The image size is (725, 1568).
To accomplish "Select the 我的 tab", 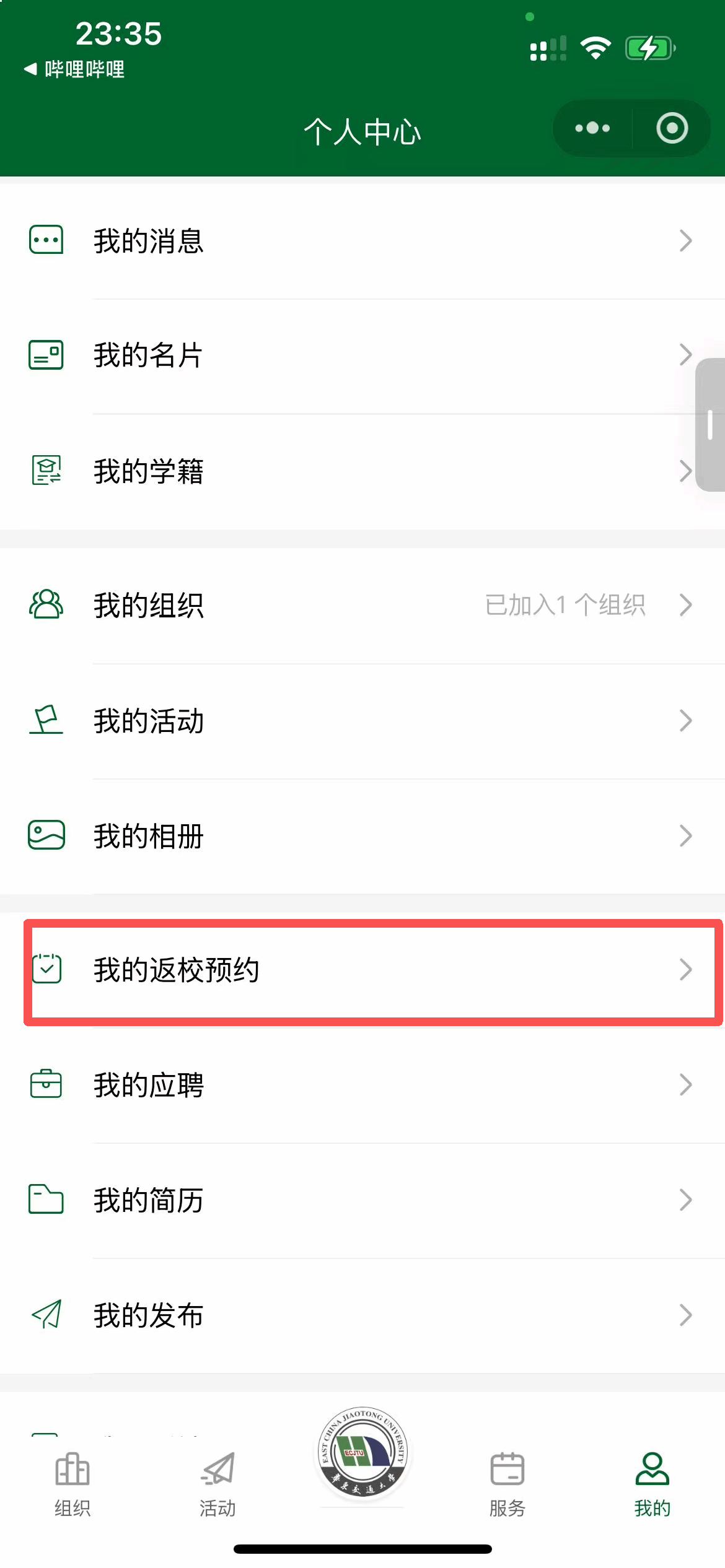I will (x=652, y=1484).
